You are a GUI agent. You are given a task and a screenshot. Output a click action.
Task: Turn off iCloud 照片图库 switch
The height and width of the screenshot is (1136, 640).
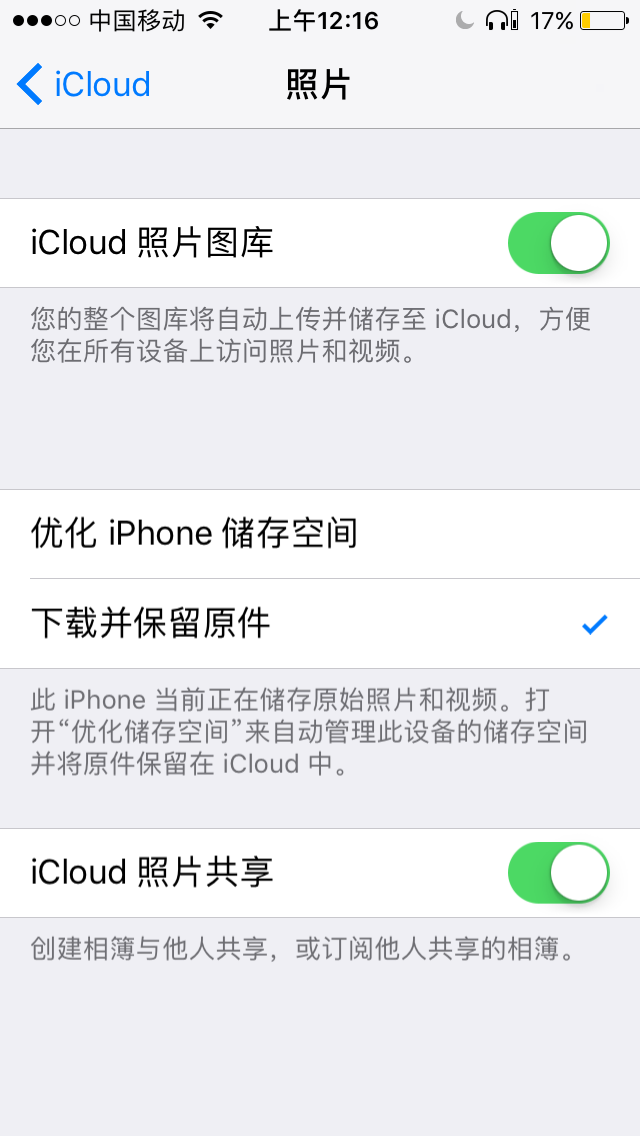pyautogui.click(x=558, y=243)
